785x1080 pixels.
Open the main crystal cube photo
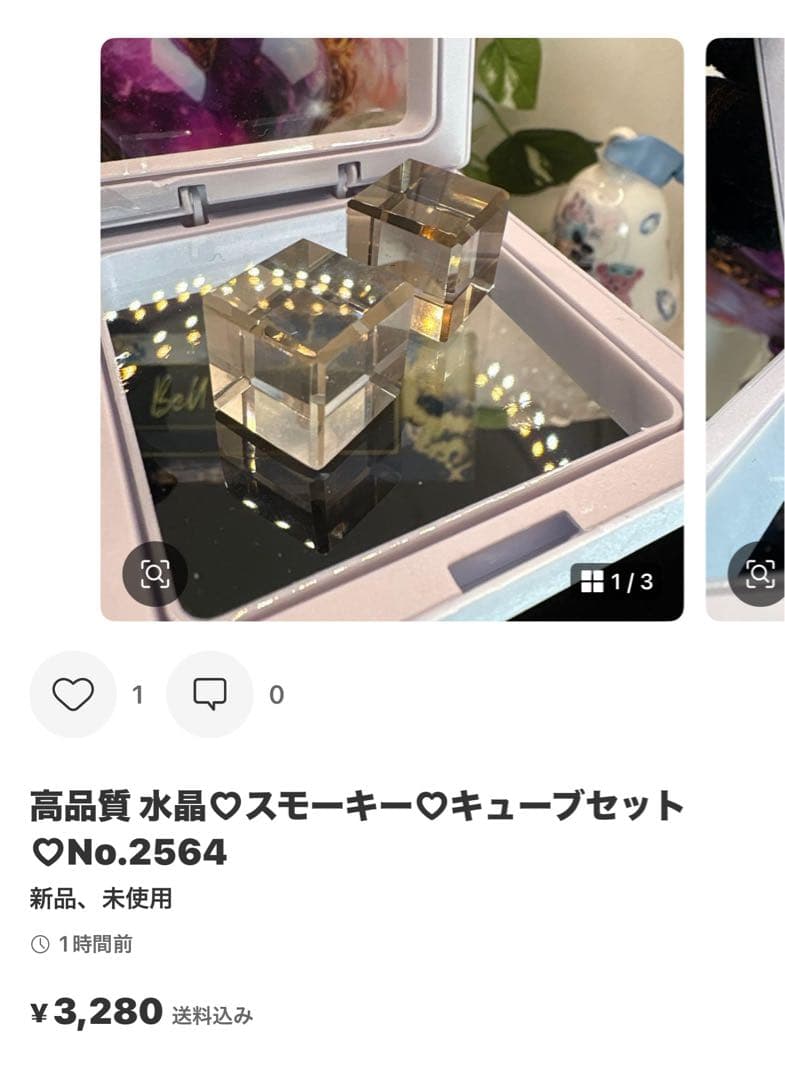click(x=392, y=330)
